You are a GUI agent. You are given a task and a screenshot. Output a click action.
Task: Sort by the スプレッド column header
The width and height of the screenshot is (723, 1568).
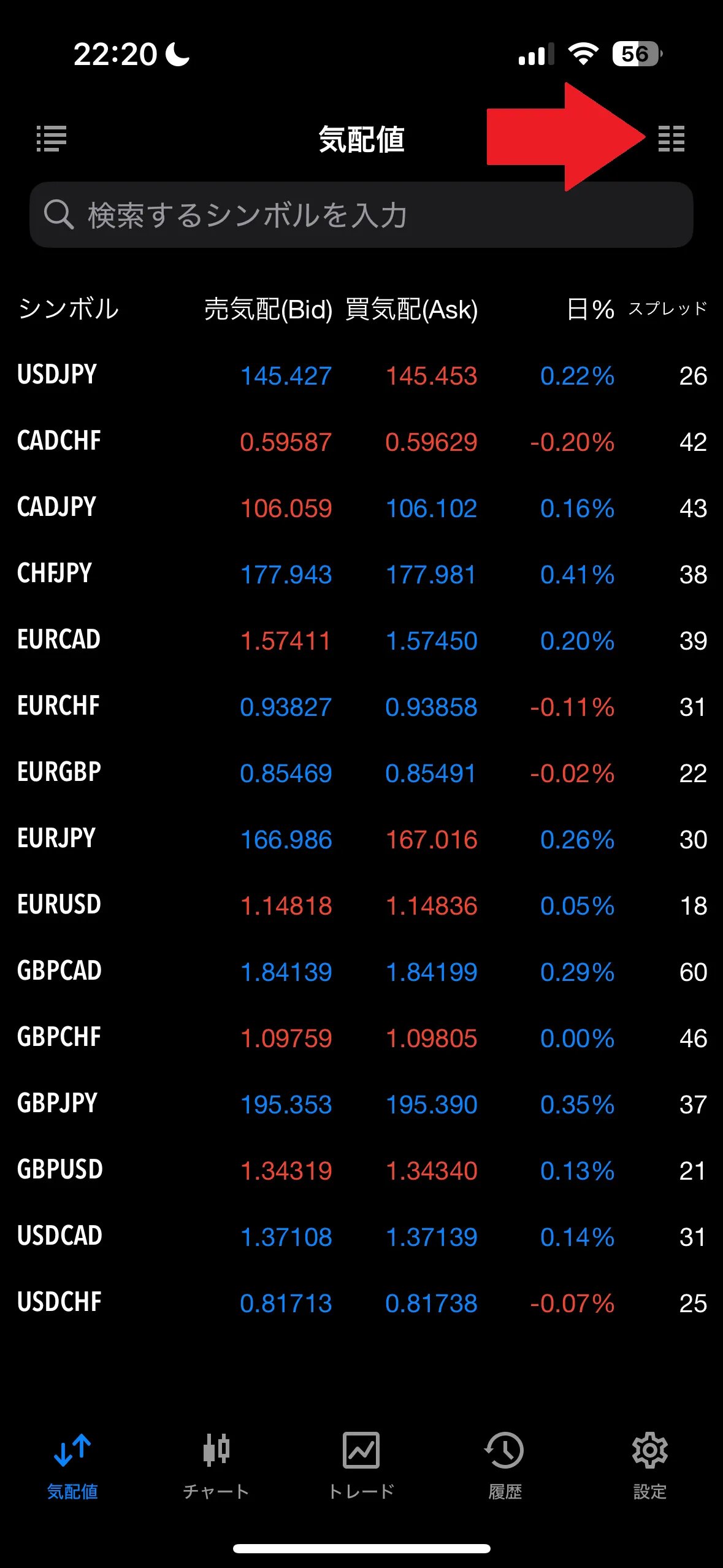[x=668, y=310]
